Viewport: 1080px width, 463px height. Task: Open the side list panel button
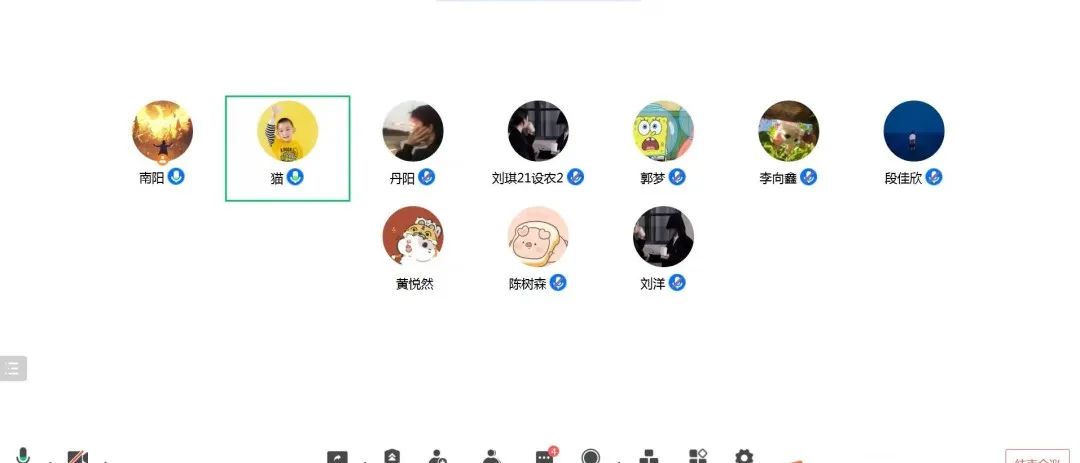click(13, 368)
